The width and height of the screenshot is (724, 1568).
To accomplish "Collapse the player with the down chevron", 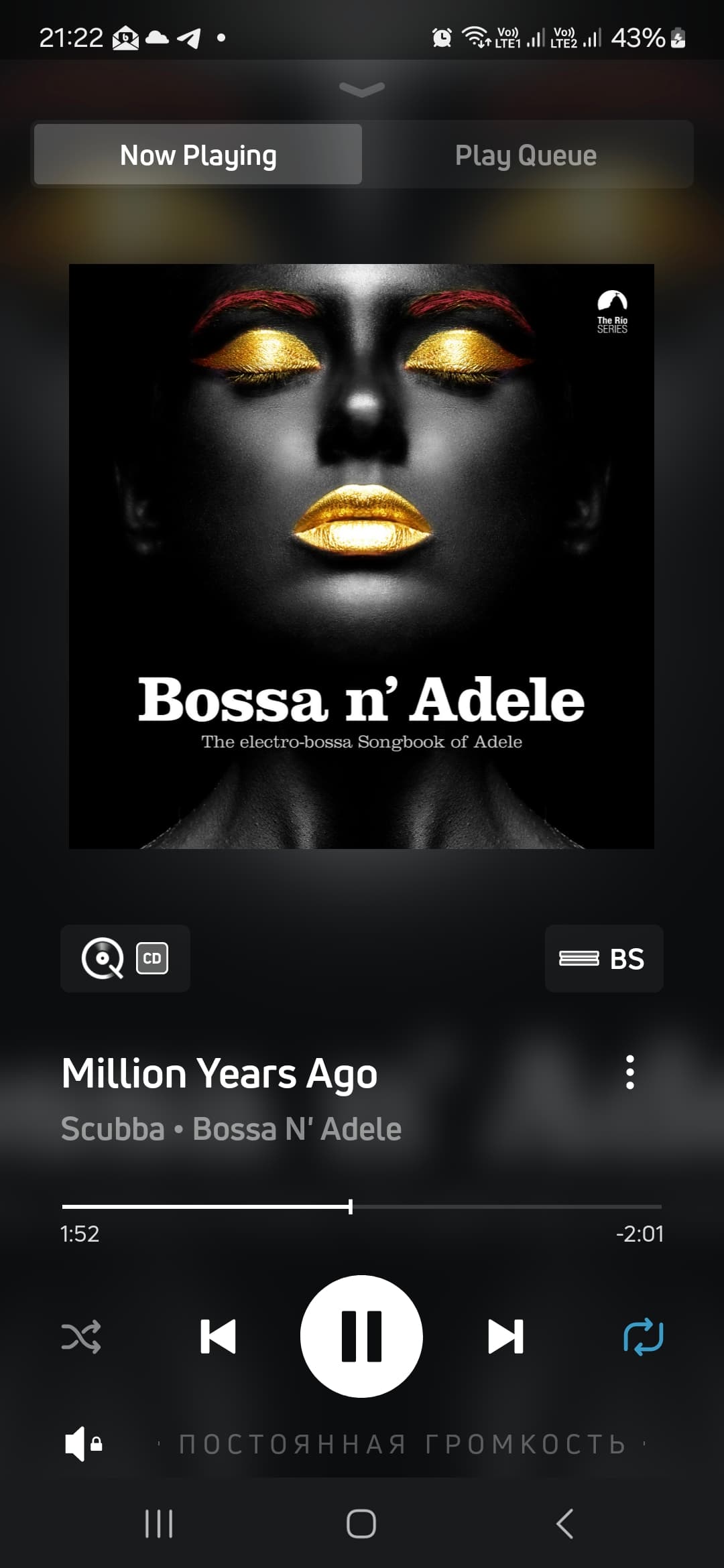I will click(x=362, y=89).
